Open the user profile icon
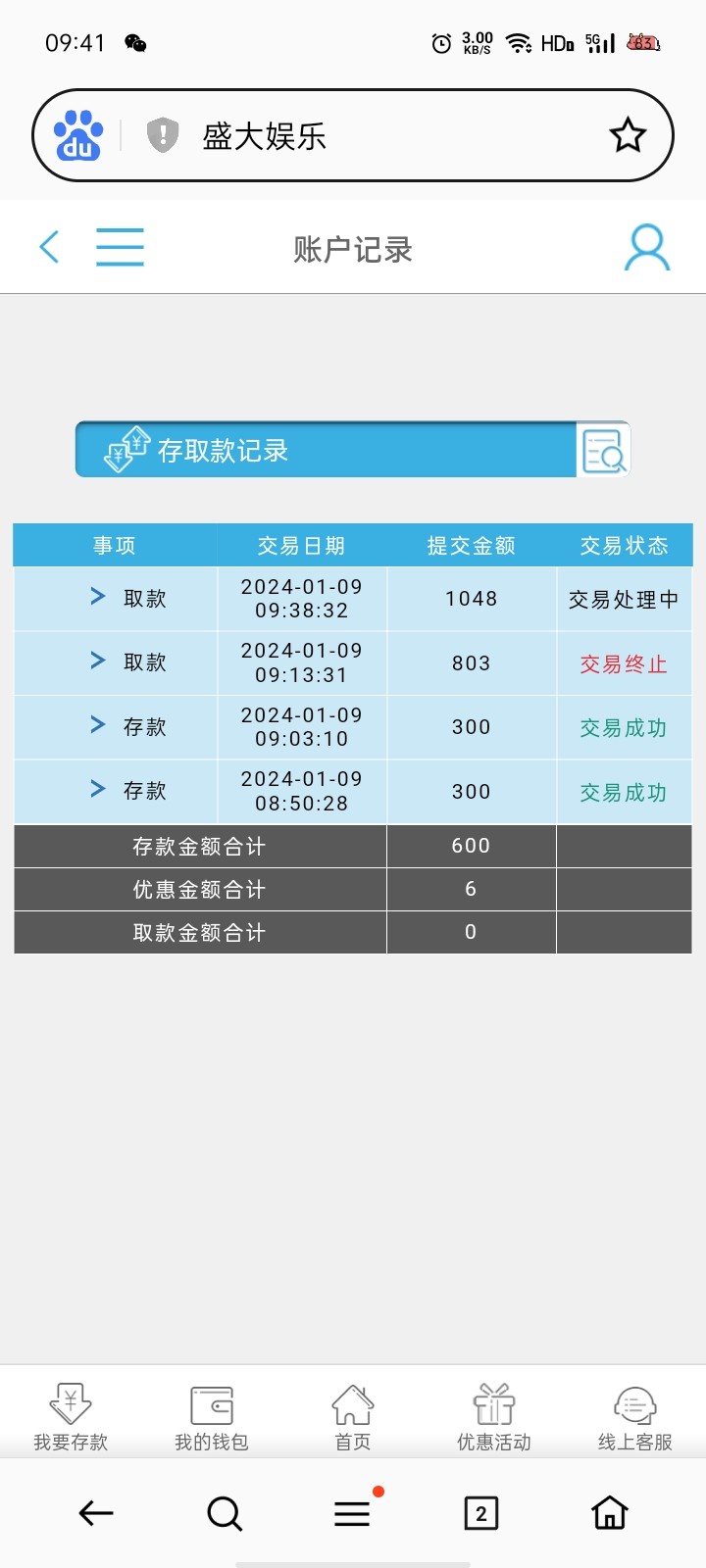Image resolution: width=706 pixels, height=1568 pixels. point(647,247)
